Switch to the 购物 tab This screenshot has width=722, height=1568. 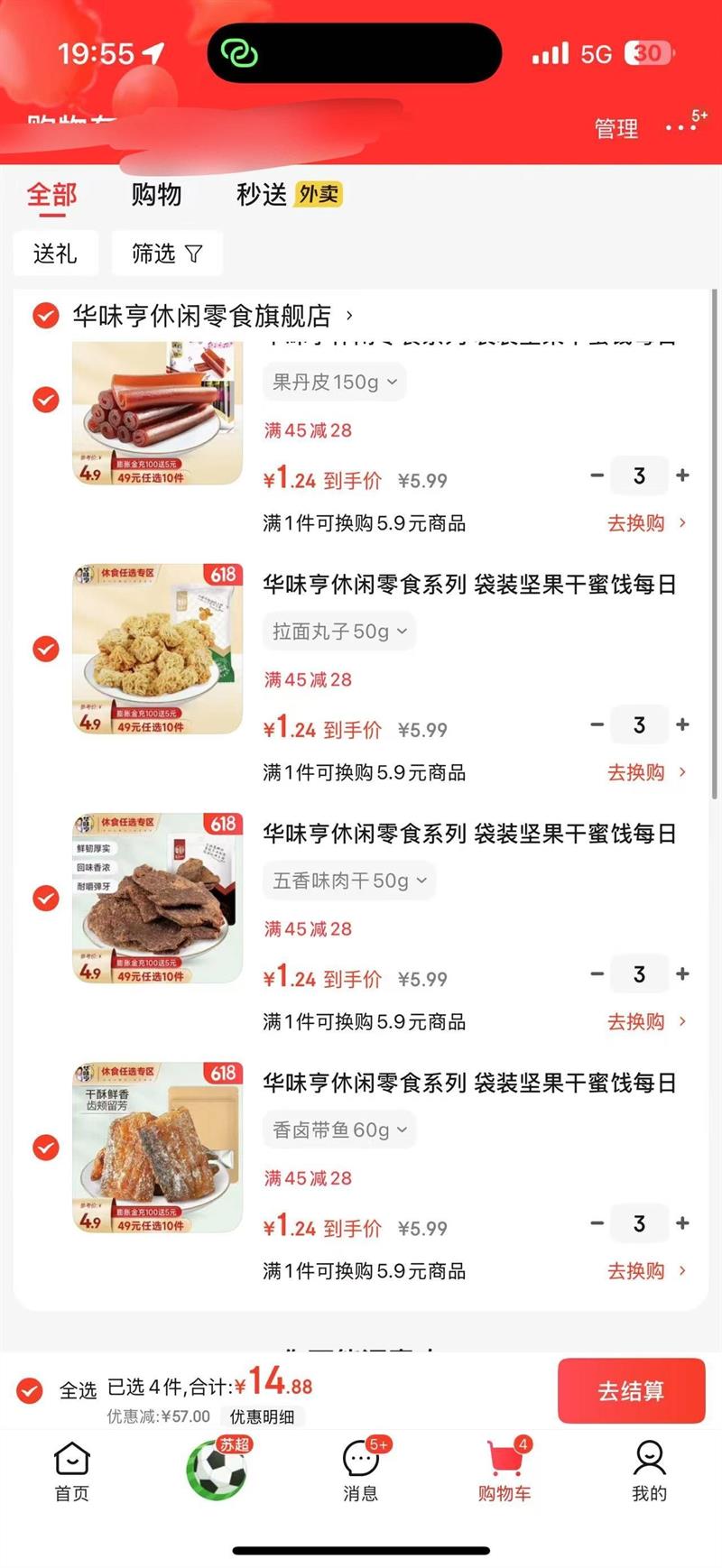[156, 195]
